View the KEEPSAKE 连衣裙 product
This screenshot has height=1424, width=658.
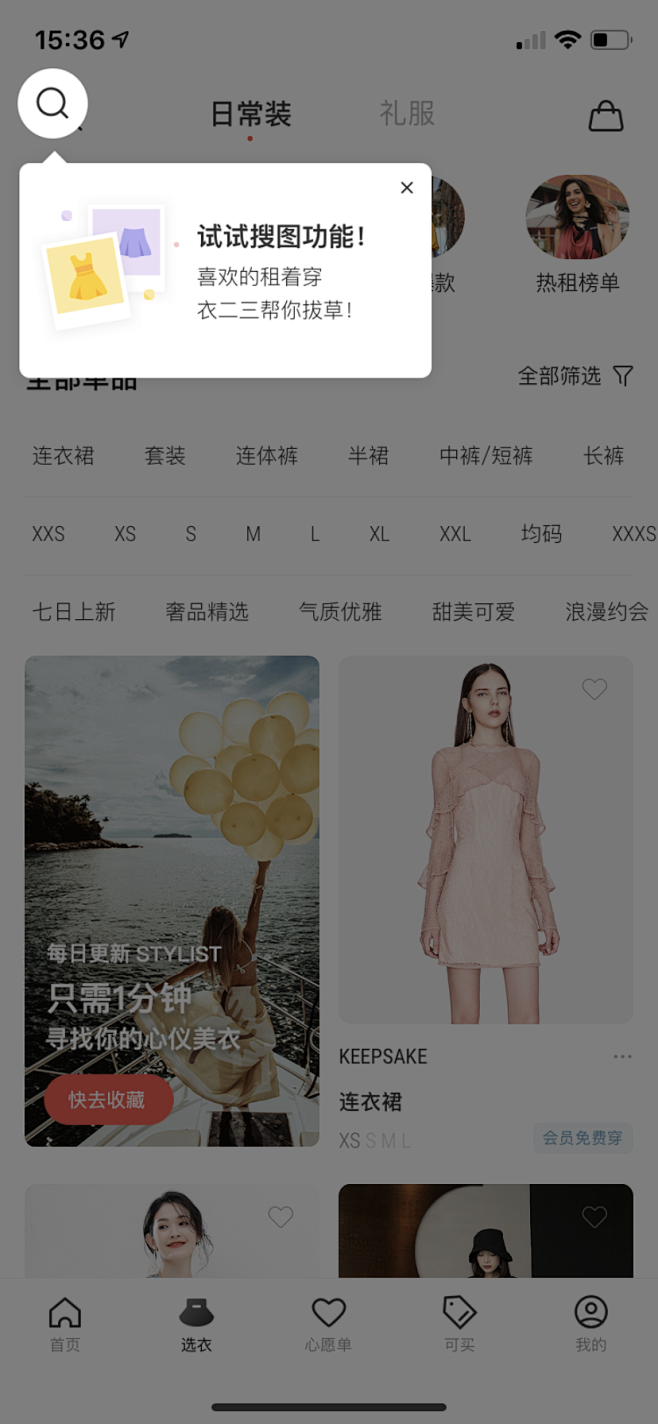(485, 840)
